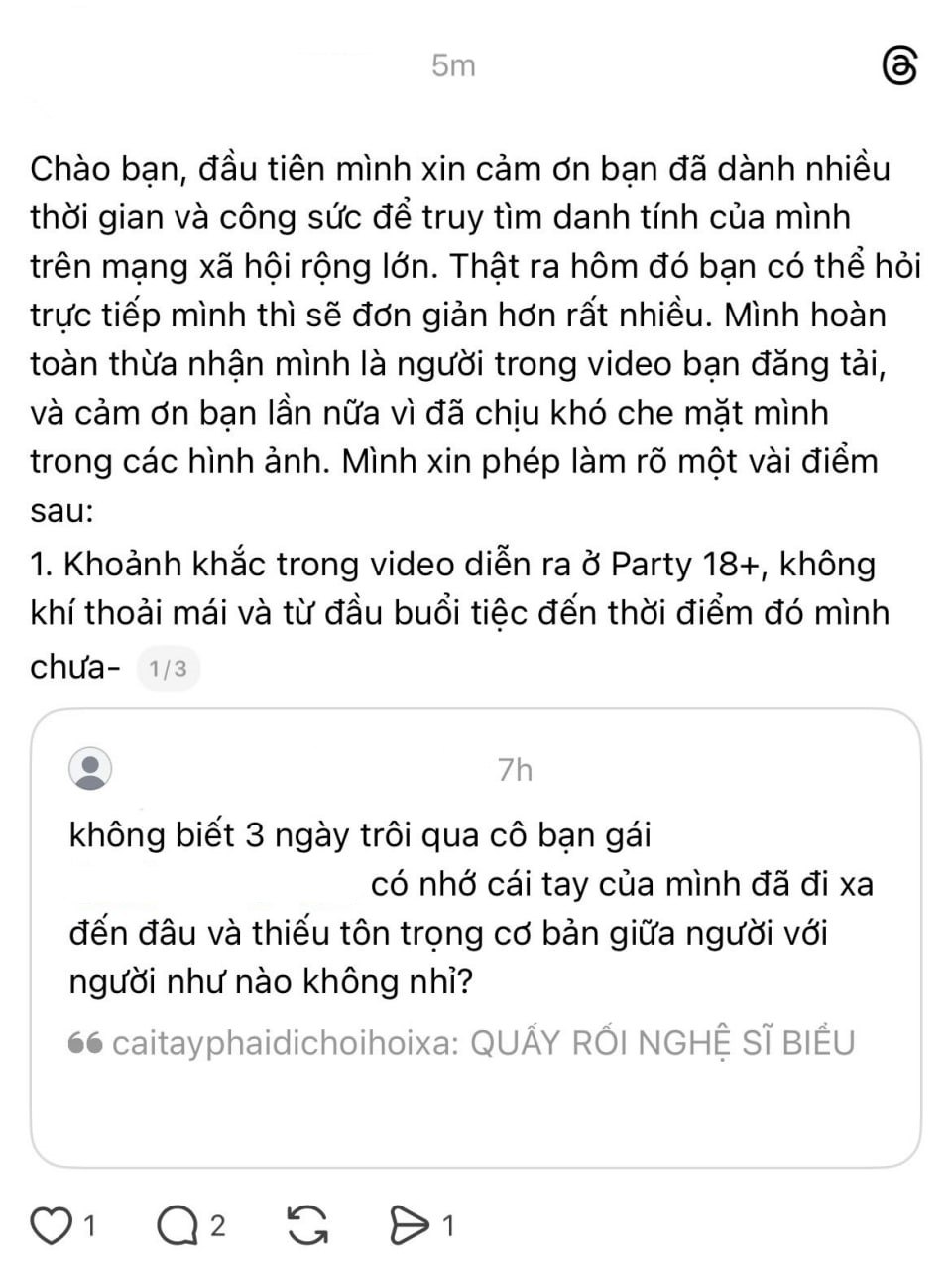Open the quote marks icon before the username
The image size is (952, 1269).
[x=87, y=1040]
